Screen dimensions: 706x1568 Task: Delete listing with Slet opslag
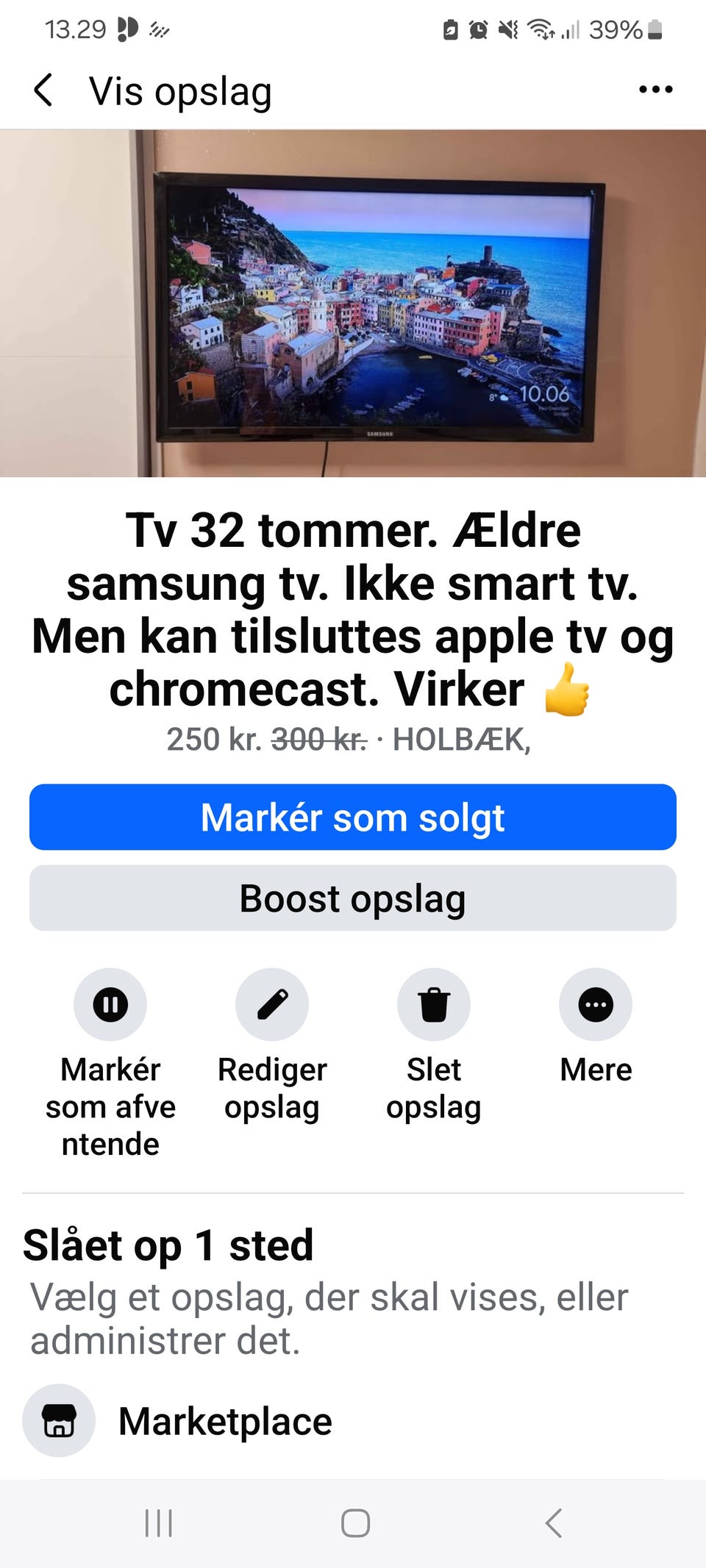click(x=434, y=1045)
